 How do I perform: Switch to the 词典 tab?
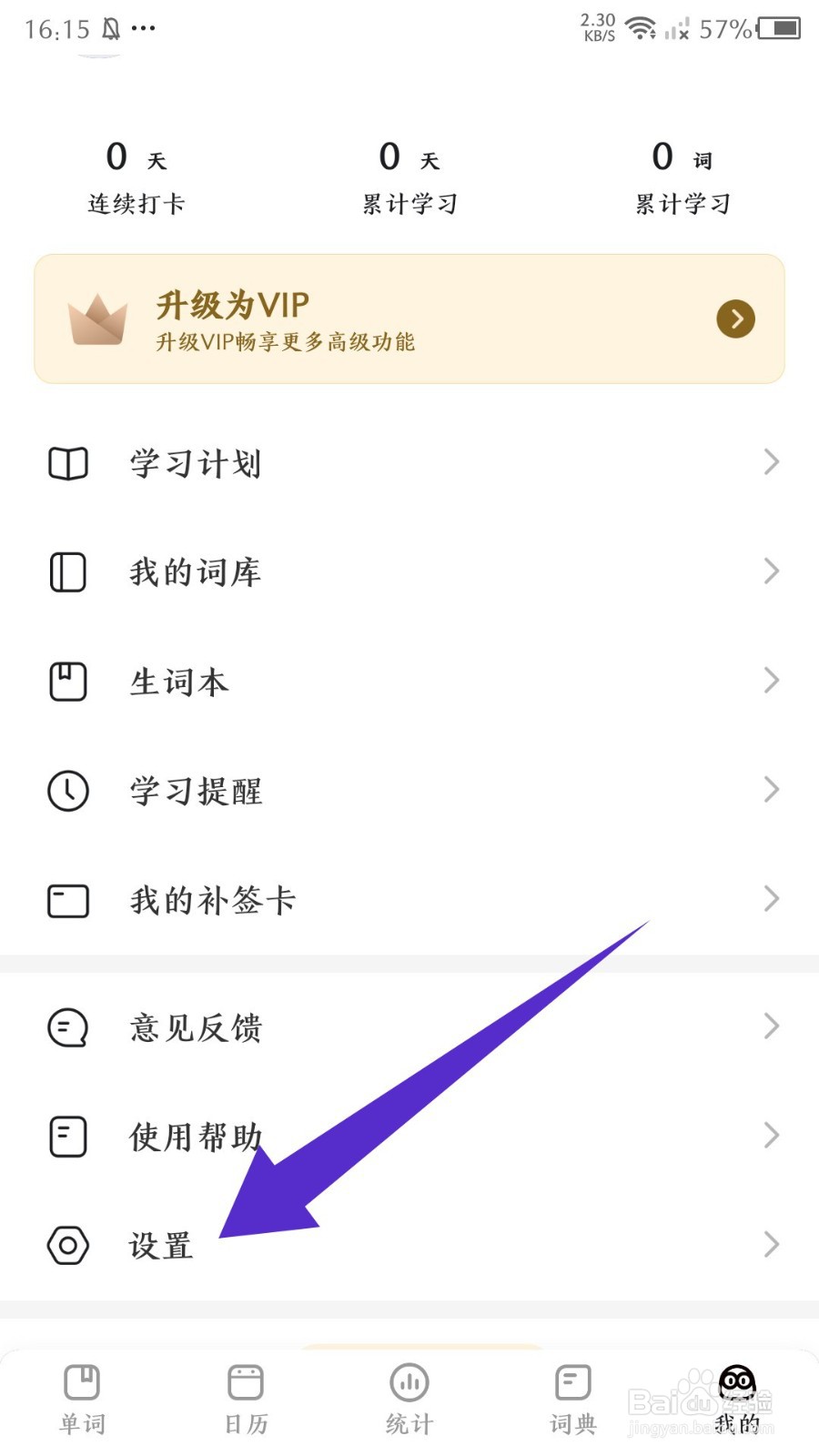pos(571,1397)
